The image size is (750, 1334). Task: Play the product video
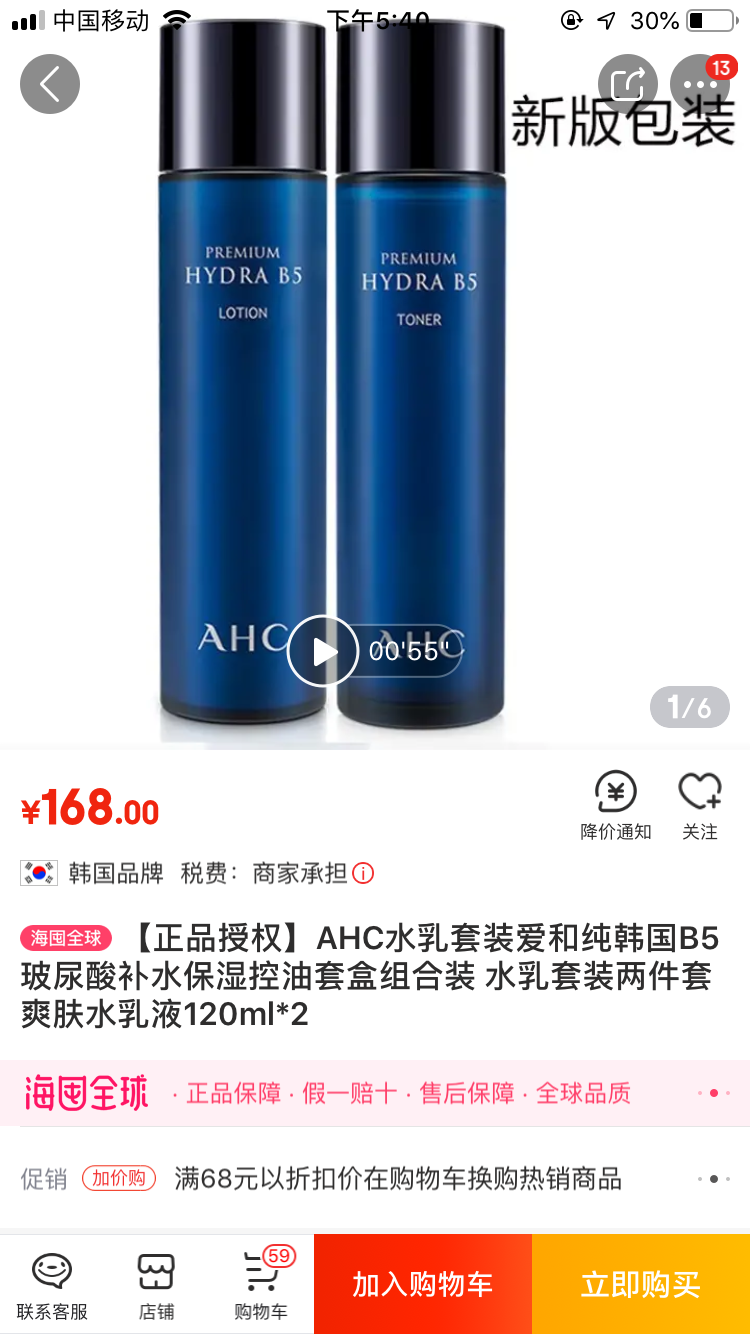pyautogui.click(x=323, y=651)
